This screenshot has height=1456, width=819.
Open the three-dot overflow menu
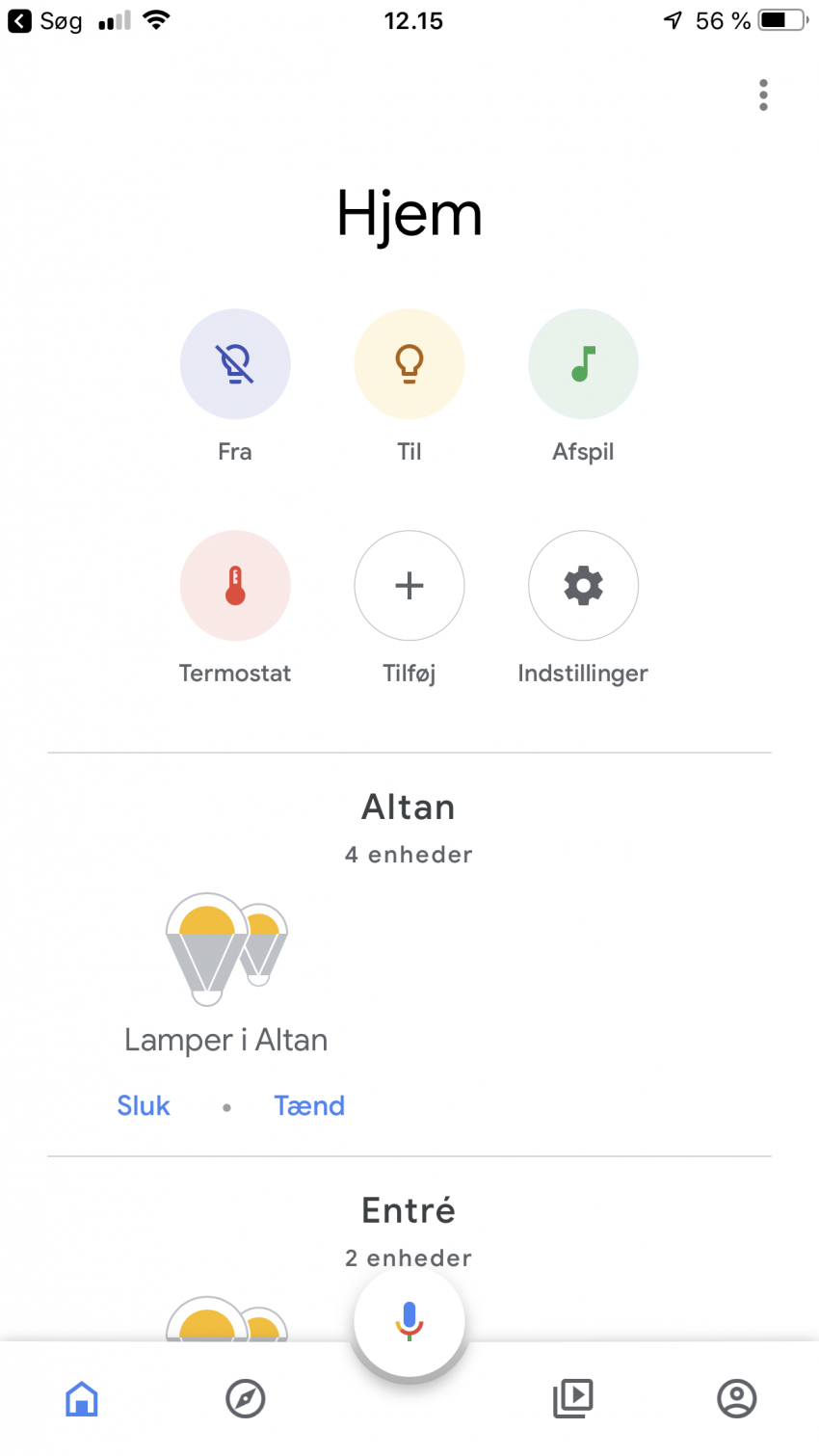(763, 94)
